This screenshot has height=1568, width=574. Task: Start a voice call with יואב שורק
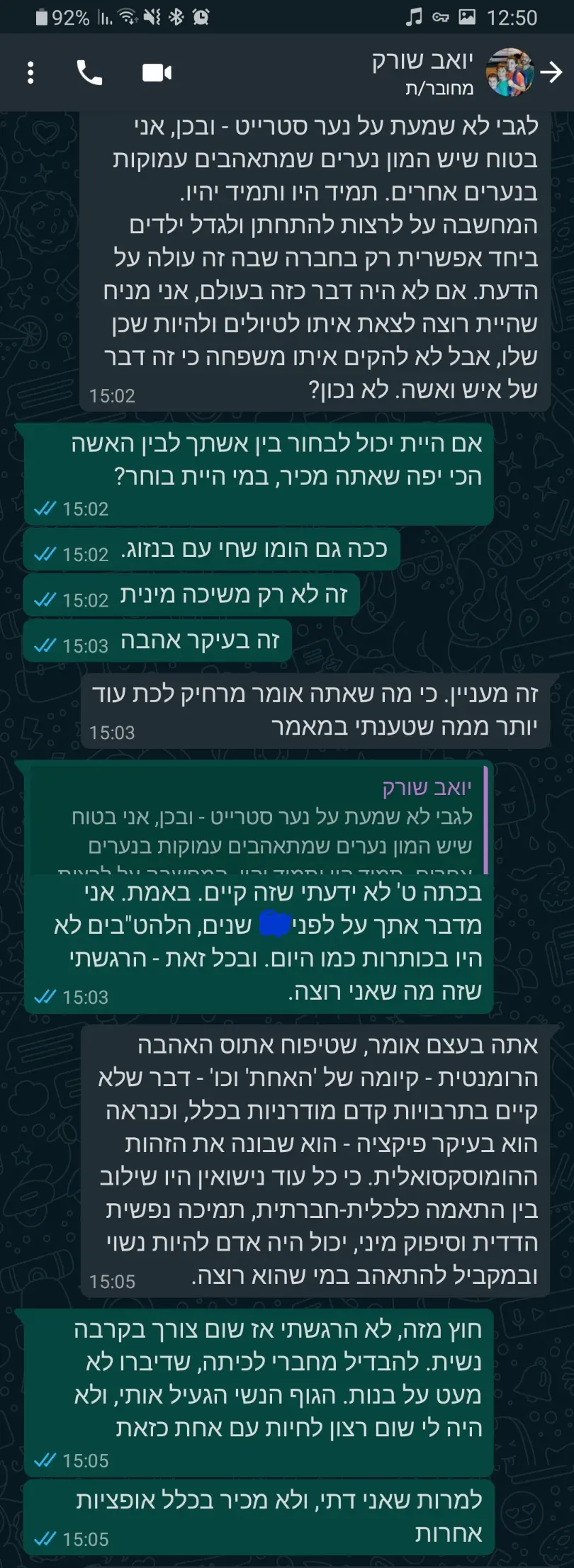coord(89,72)
